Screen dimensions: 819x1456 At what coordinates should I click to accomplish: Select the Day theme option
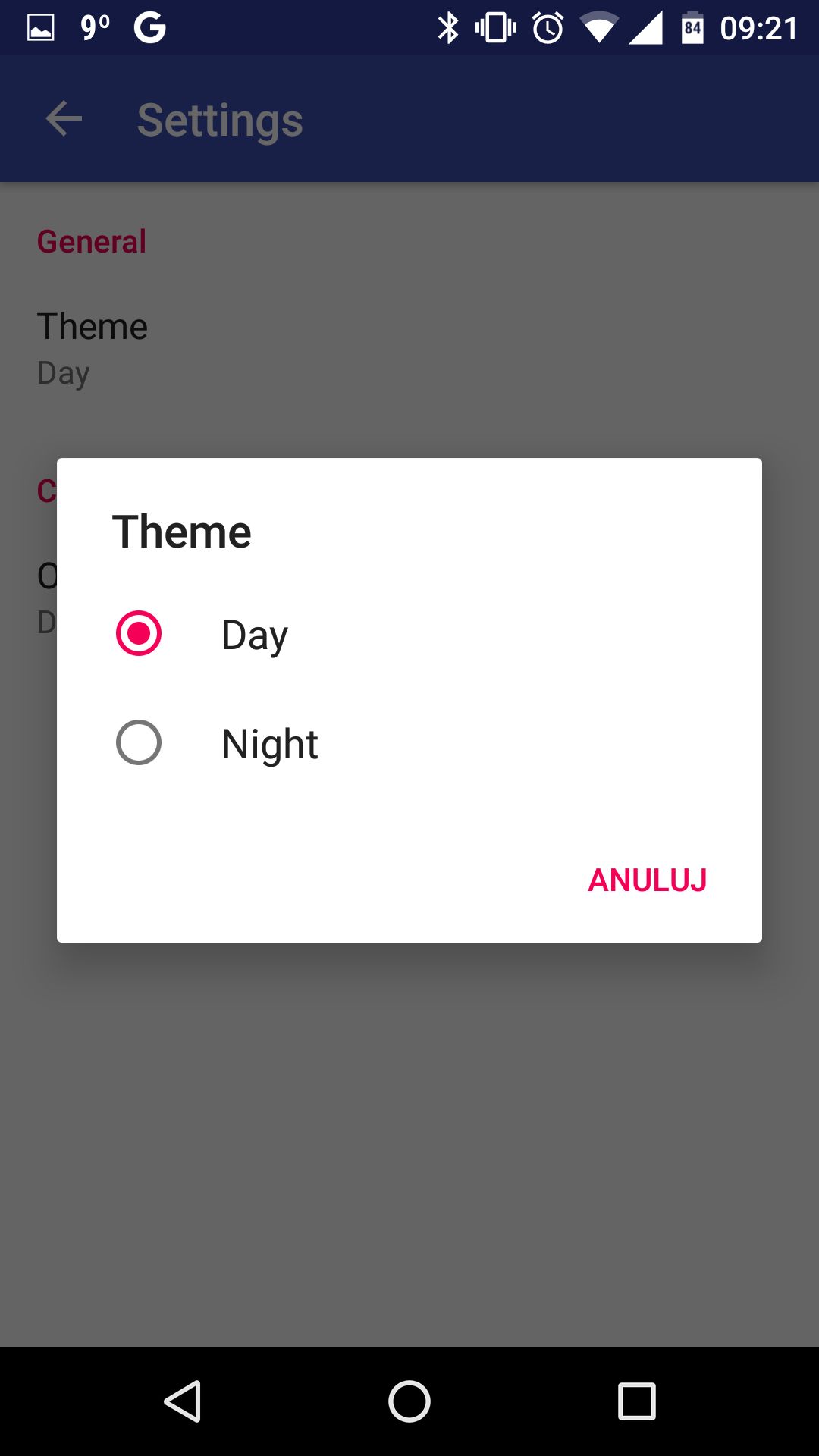pyautogui.click(x=409, y=634)
